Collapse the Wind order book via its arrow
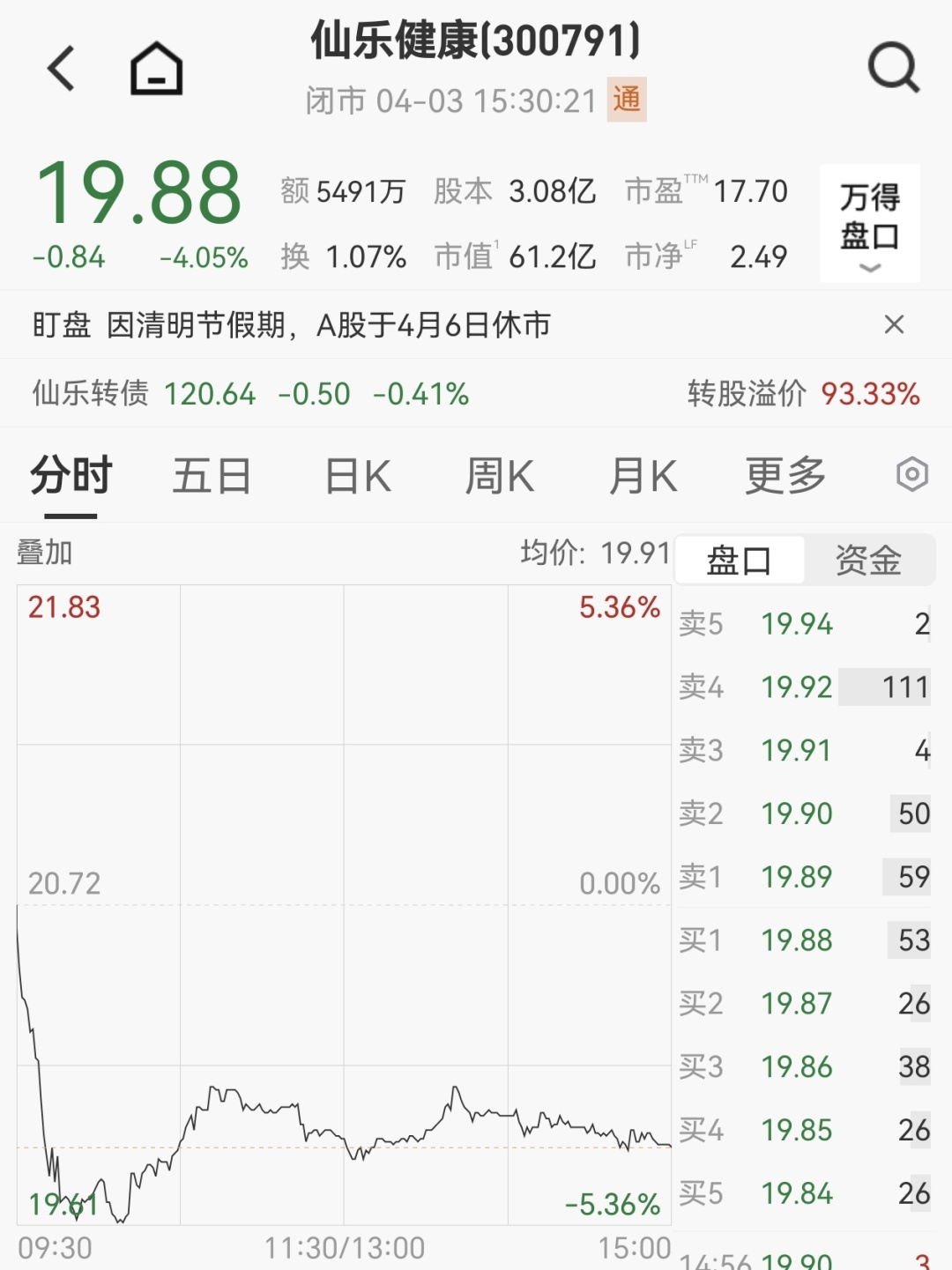 tap(869, 267)
